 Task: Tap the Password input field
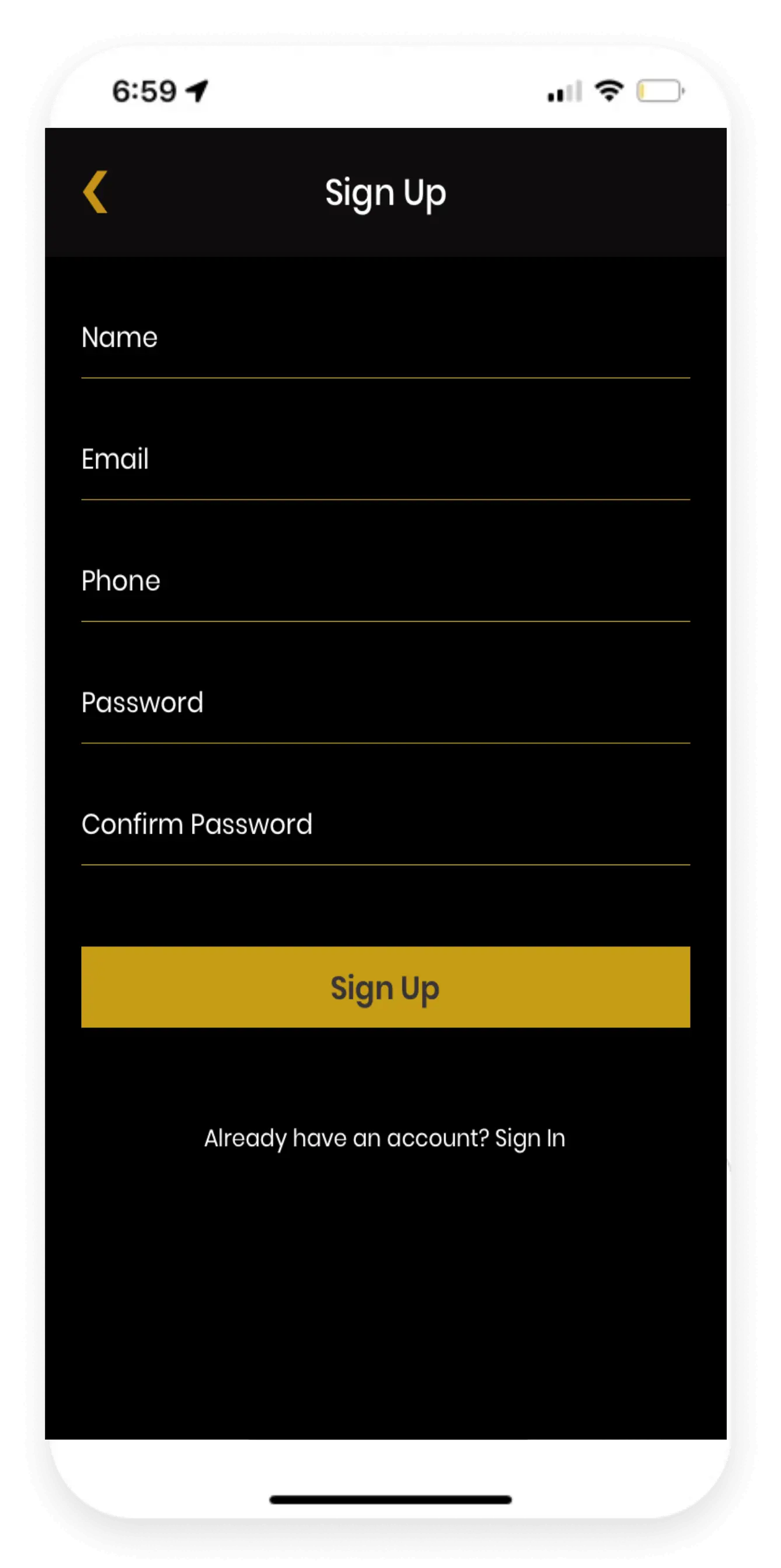385,703
